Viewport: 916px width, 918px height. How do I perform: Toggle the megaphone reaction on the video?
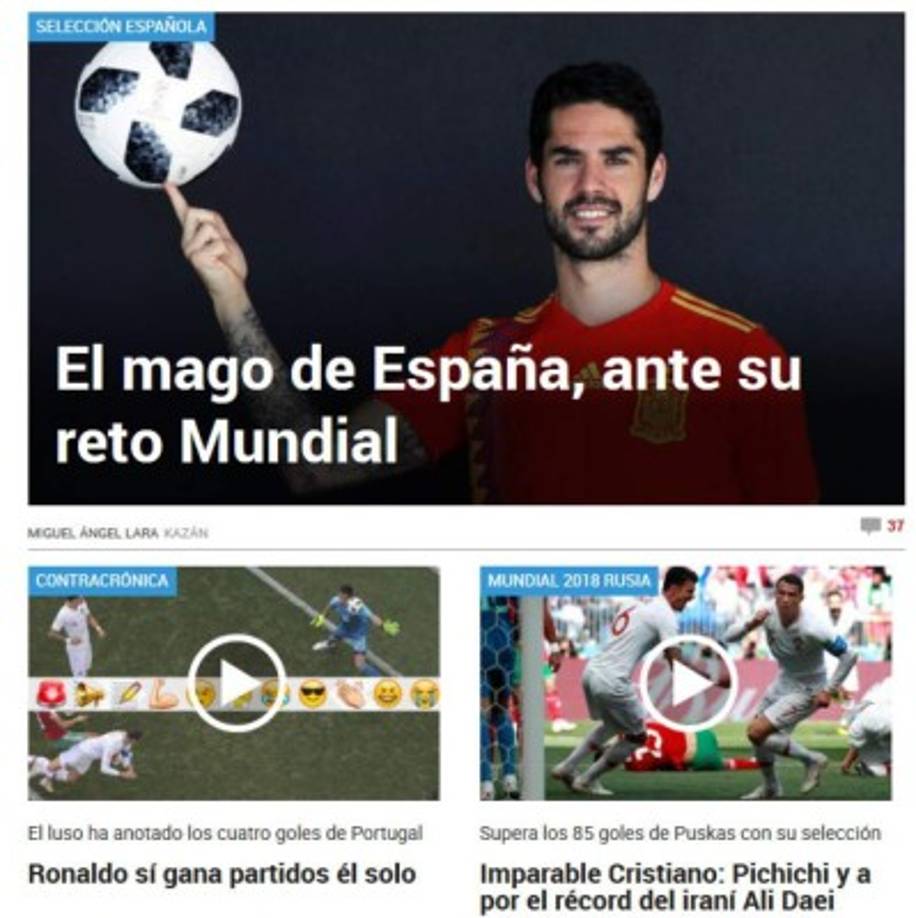point(91,688)
